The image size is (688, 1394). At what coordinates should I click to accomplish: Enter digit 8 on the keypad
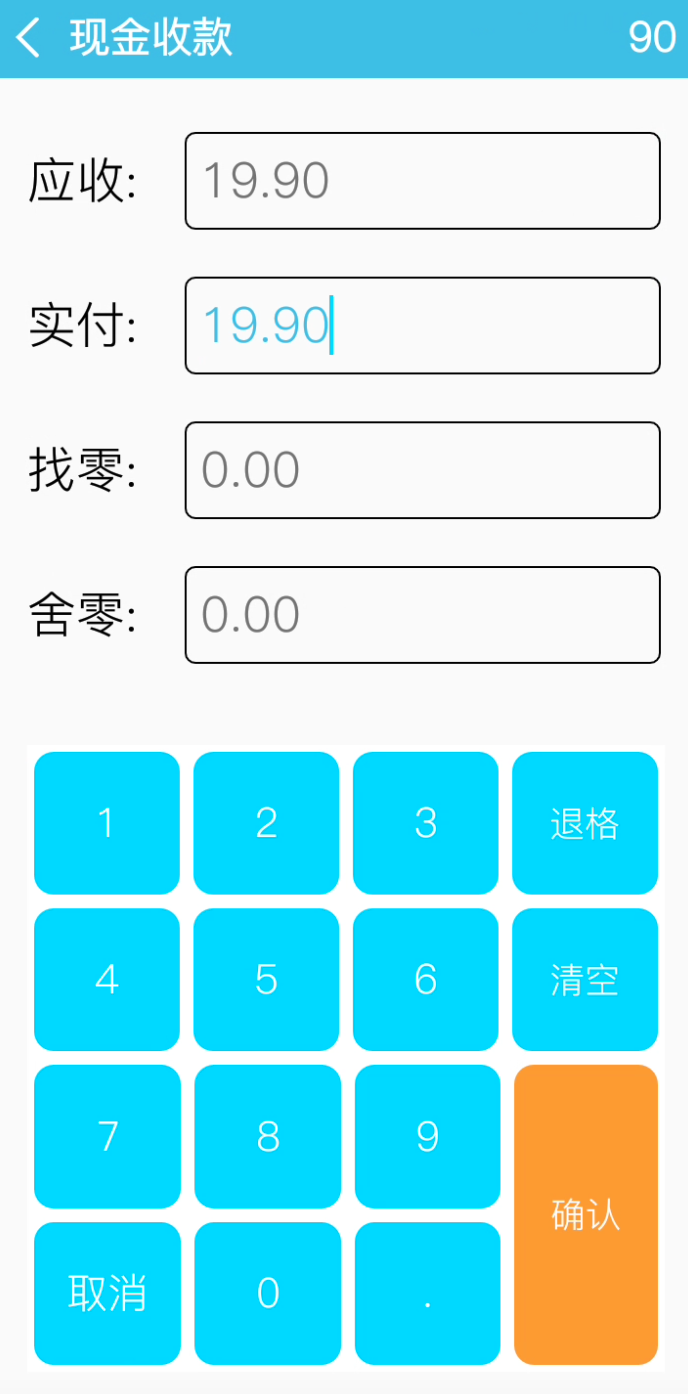[x=267, y=1136]
